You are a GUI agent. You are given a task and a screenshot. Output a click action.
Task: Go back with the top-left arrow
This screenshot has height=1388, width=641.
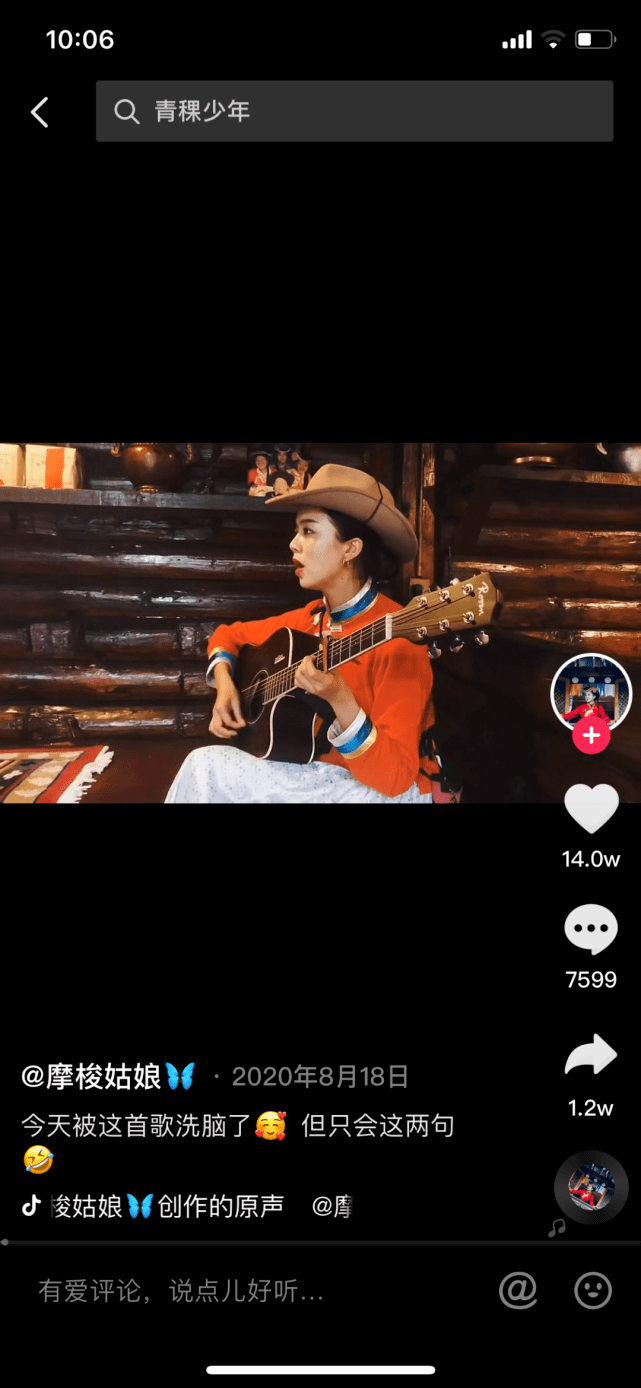(x=40, y=112)
